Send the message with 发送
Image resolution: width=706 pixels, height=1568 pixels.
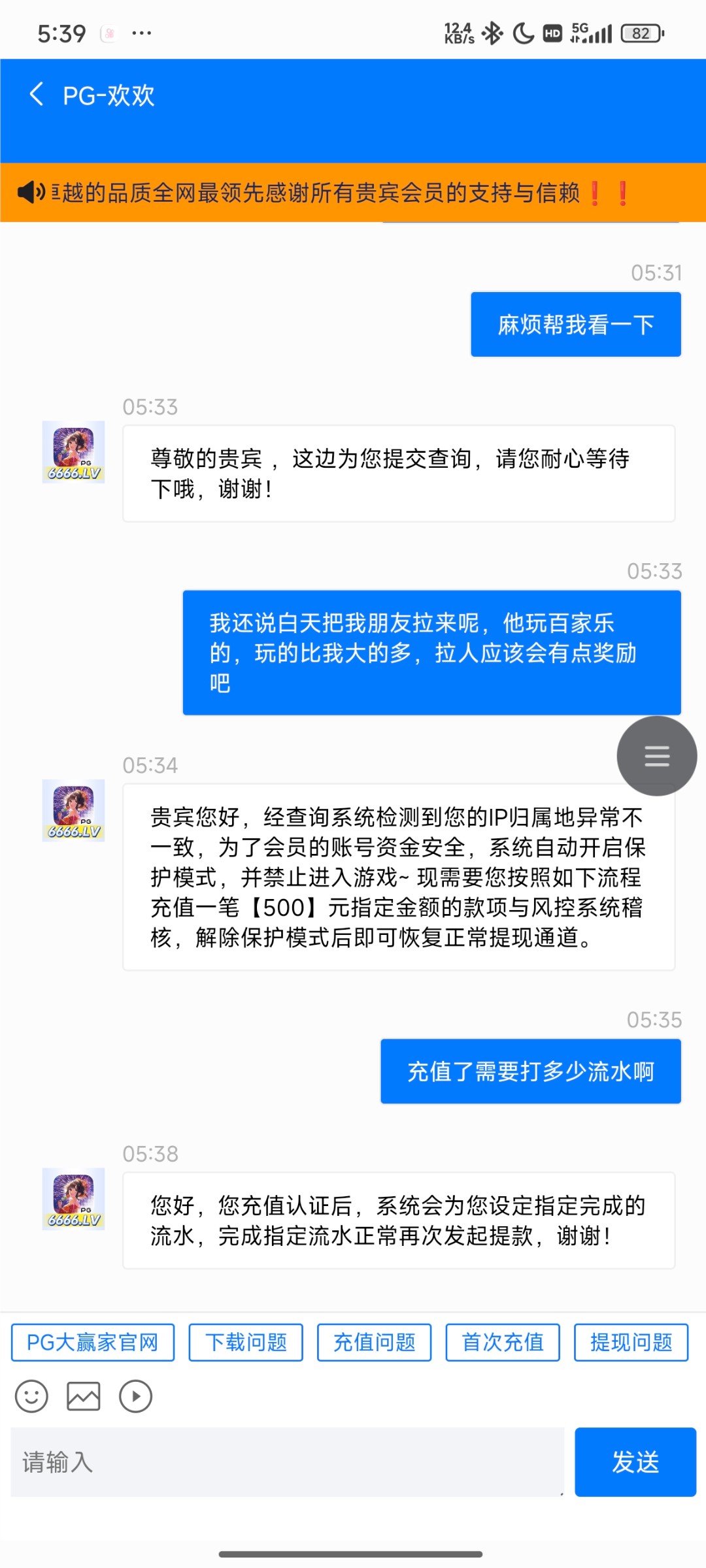click(x=635, y=1462)
